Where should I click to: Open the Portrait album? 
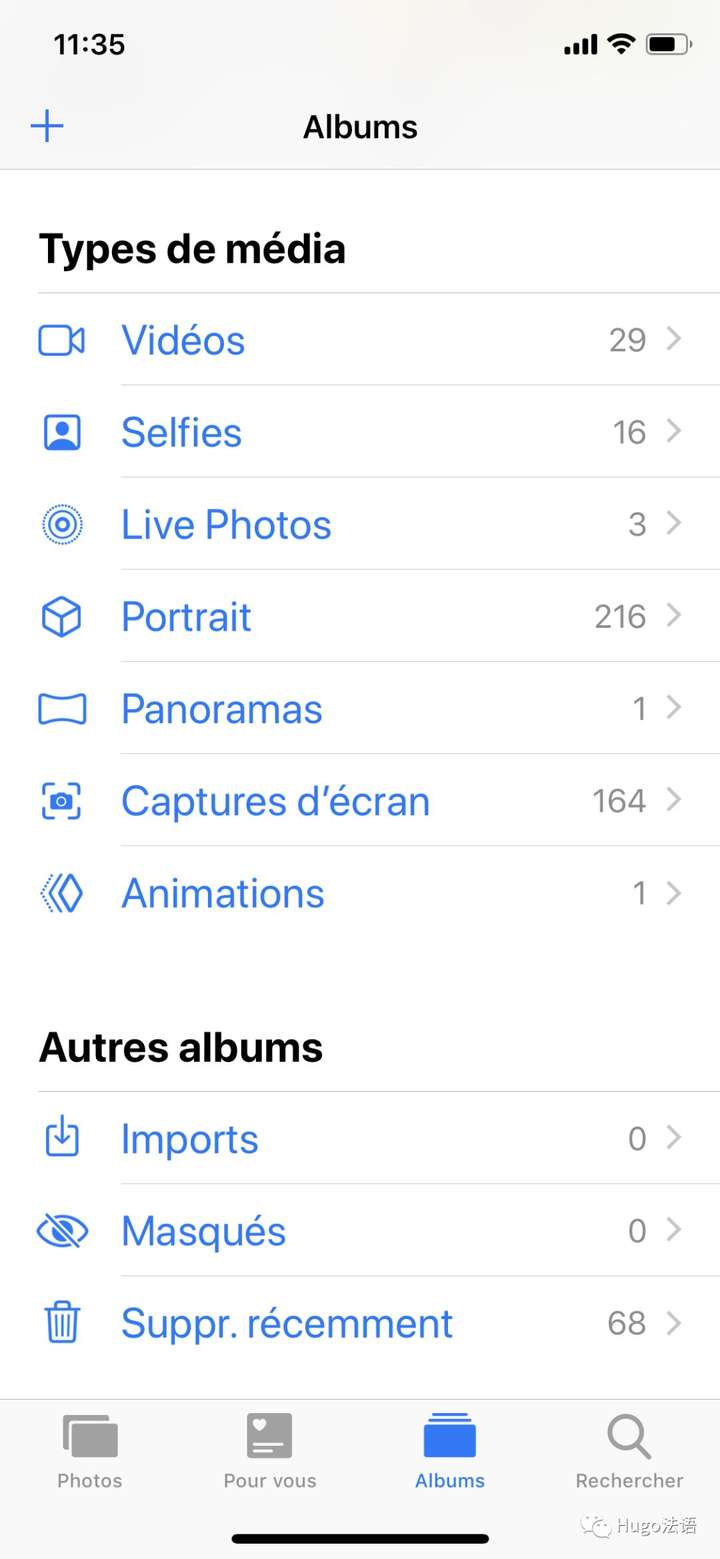coord(360,616)
